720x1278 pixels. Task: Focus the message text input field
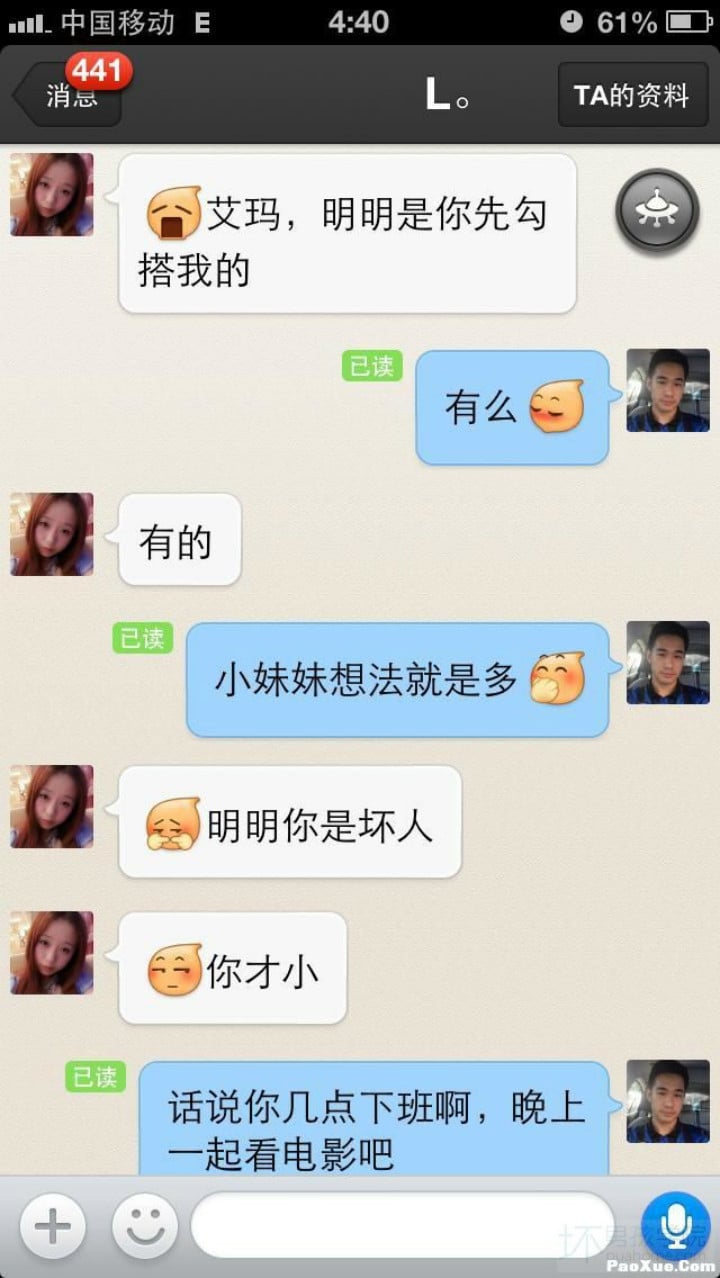[x=402, y=1226]
